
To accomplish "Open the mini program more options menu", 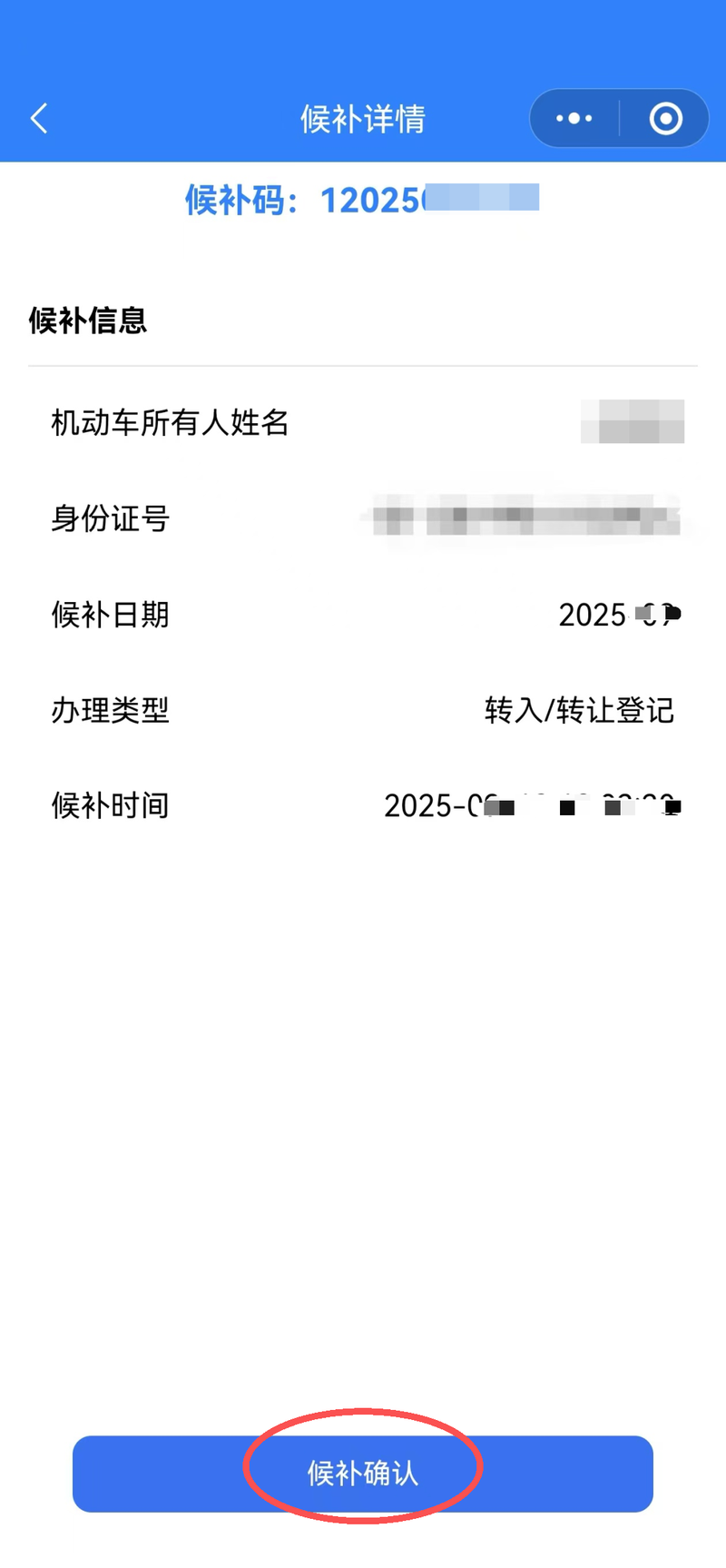I will [x=574, y=118].
